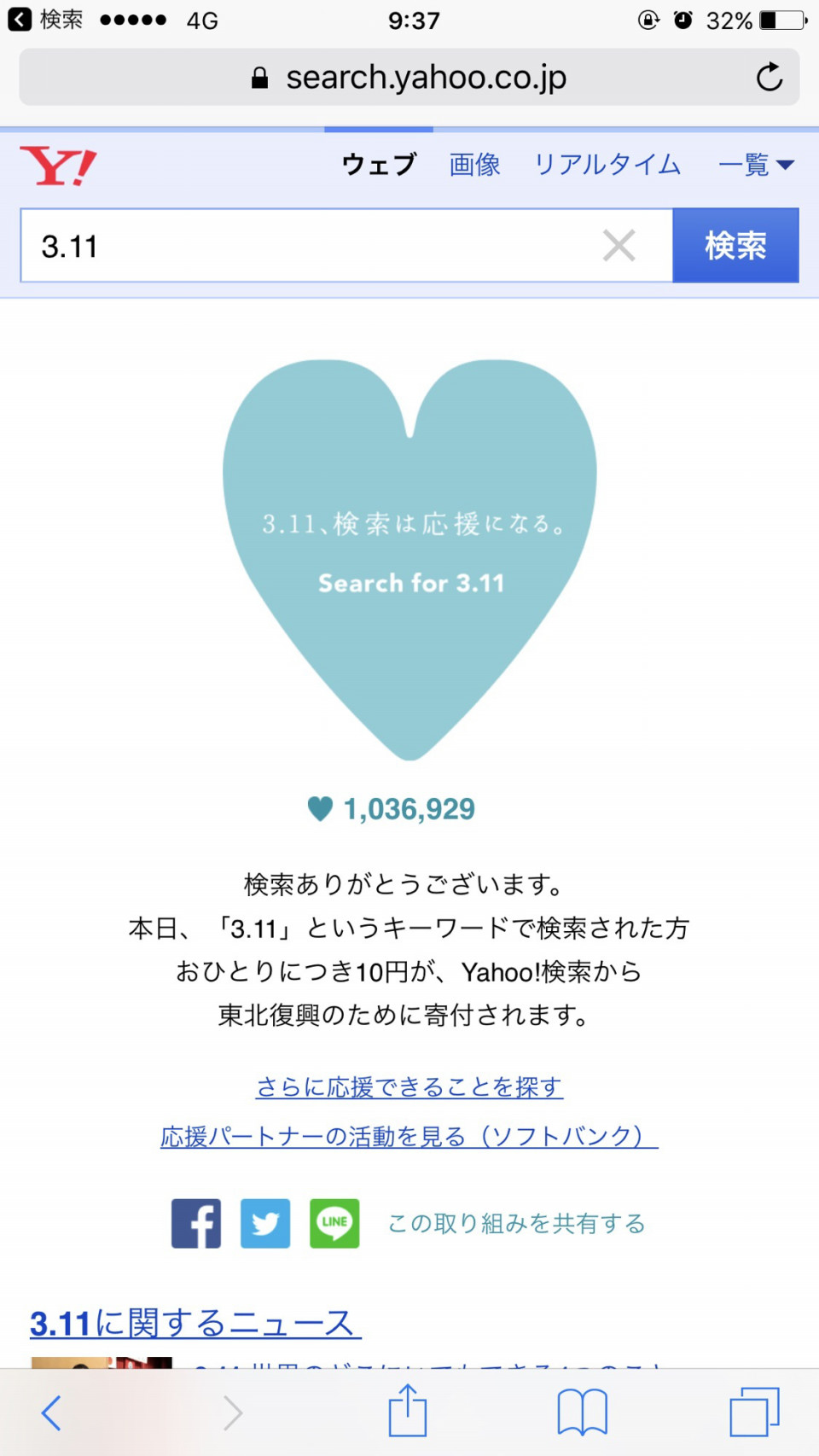Image resolution: width=819 pixels, height=1456 pixels.
Task: Open 応援パートナーの活動を見る (ソフトバンク) link
Action: (x=409, y=1136)
